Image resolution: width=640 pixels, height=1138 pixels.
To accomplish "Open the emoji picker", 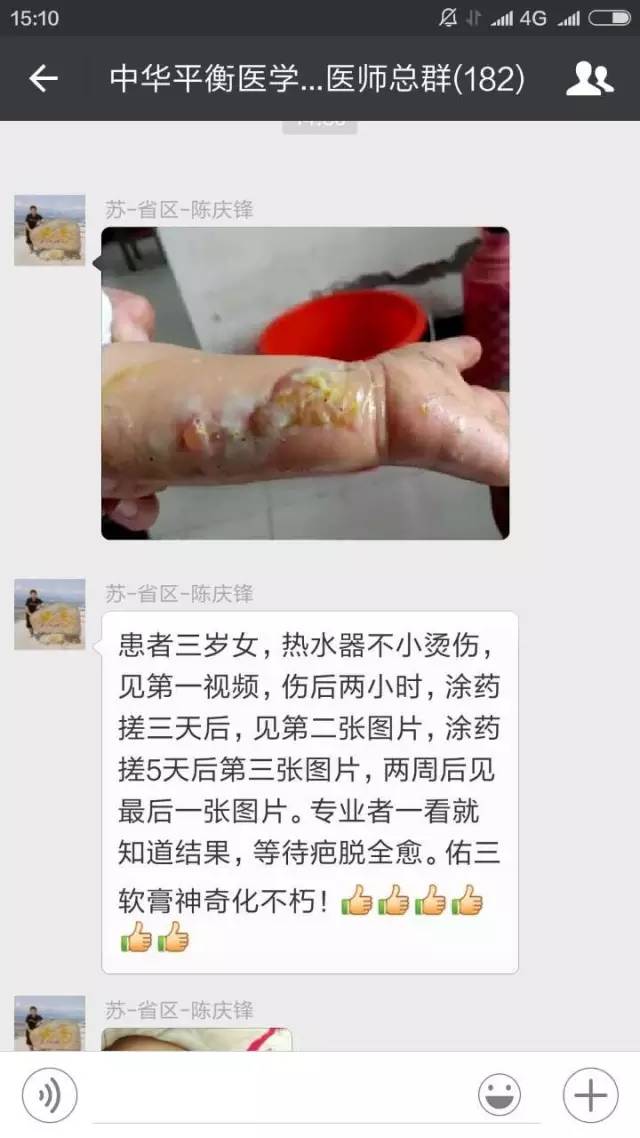I will 499,1096.
